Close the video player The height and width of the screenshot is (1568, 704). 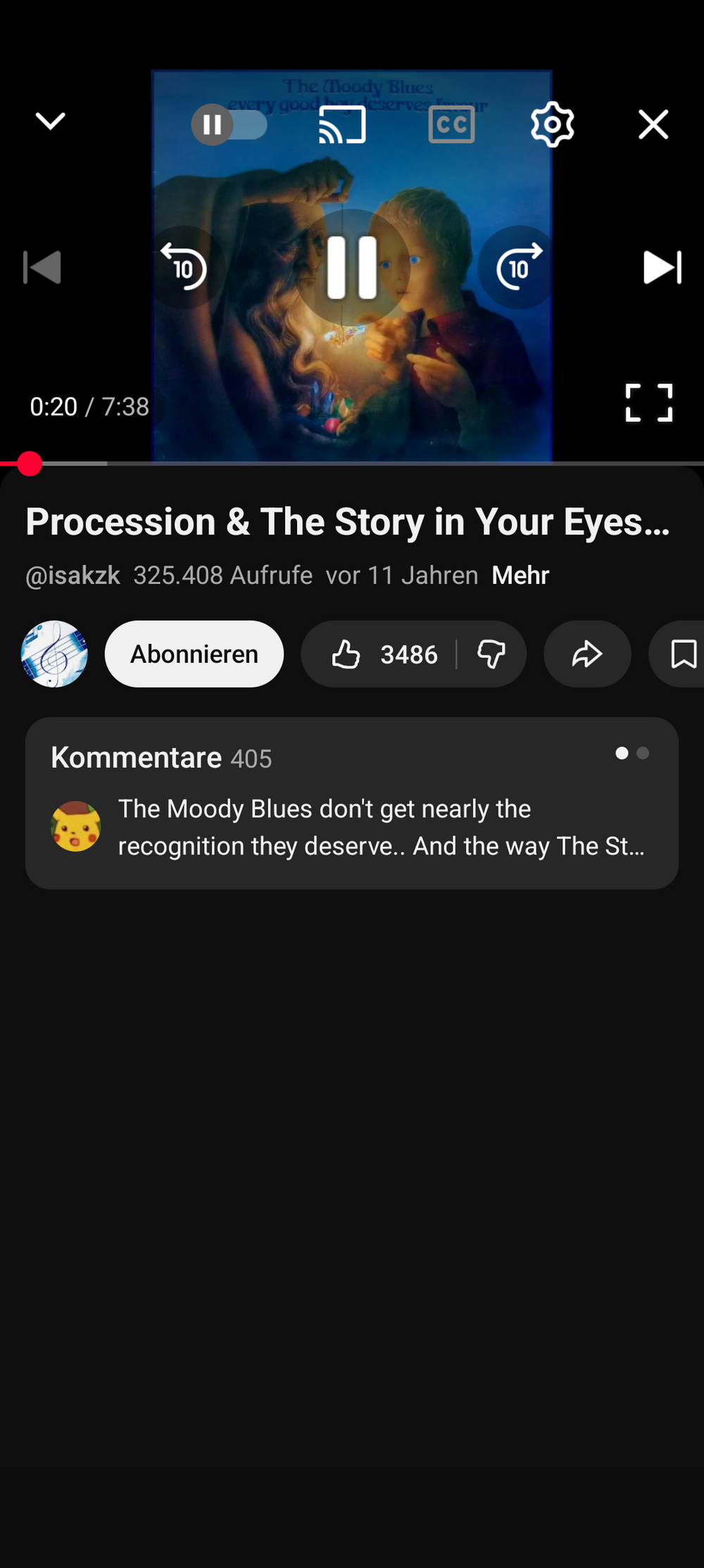(x=653, y=125)
